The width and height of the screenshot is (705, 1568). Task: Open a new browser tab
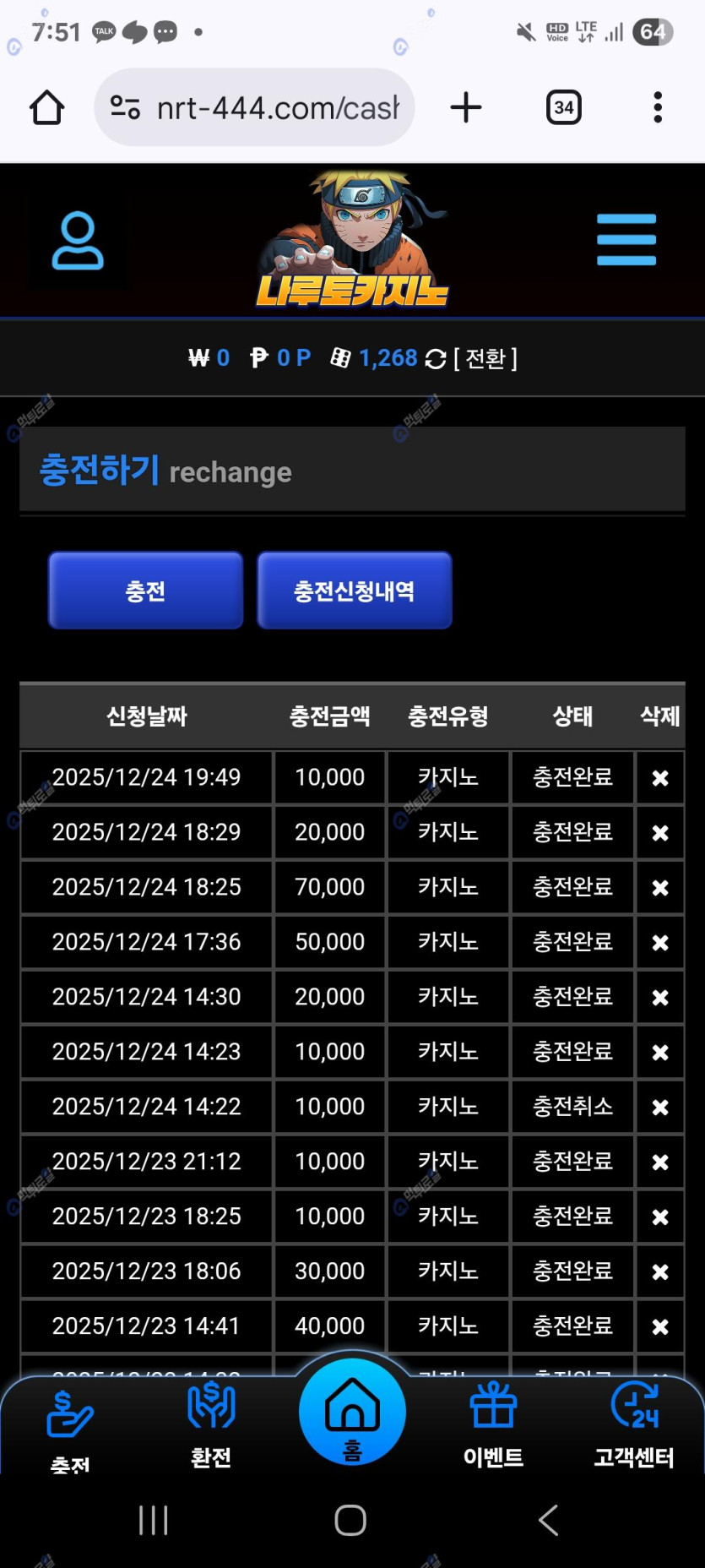(466, 108)
